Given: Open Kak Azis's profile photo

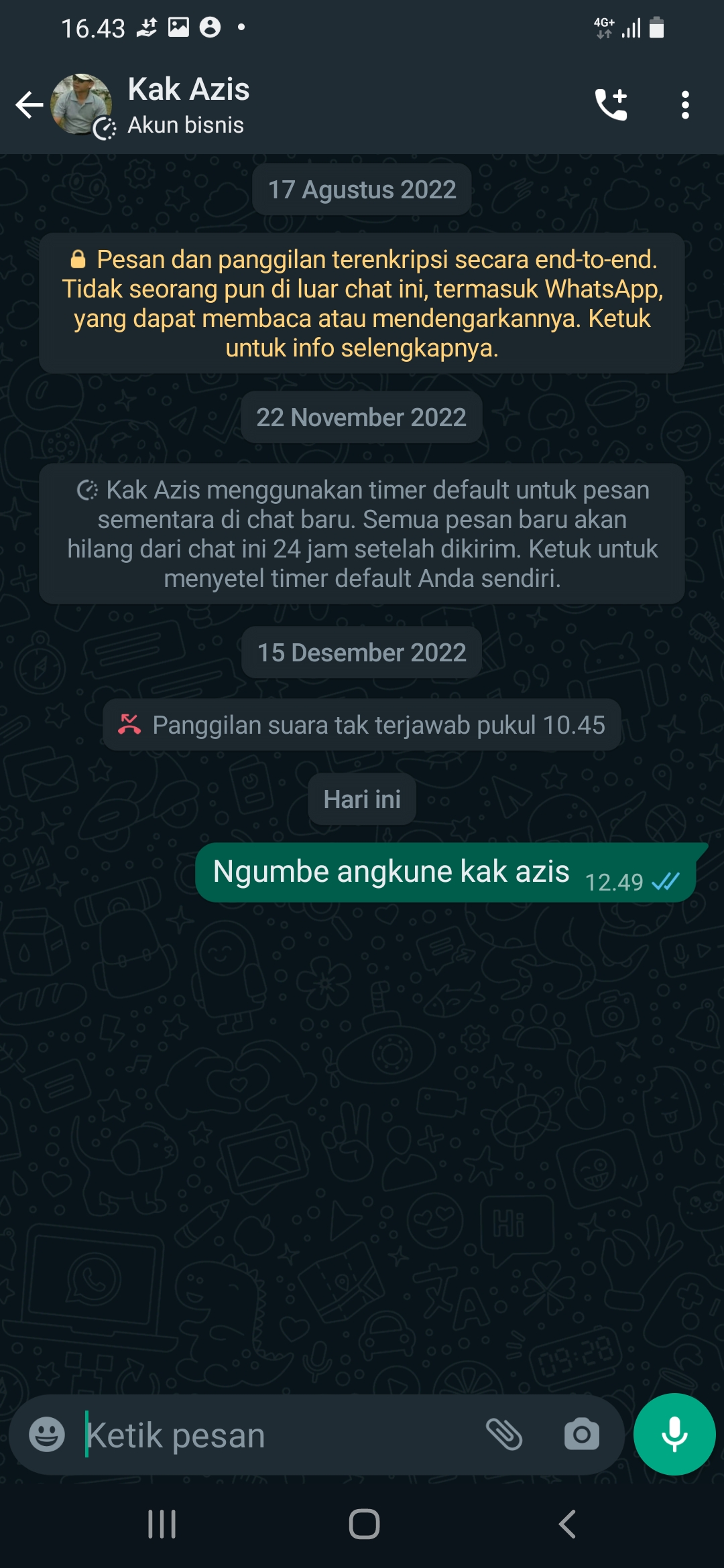Looking at the screenshot, I should pyautogui.click(x=81, y=105).
